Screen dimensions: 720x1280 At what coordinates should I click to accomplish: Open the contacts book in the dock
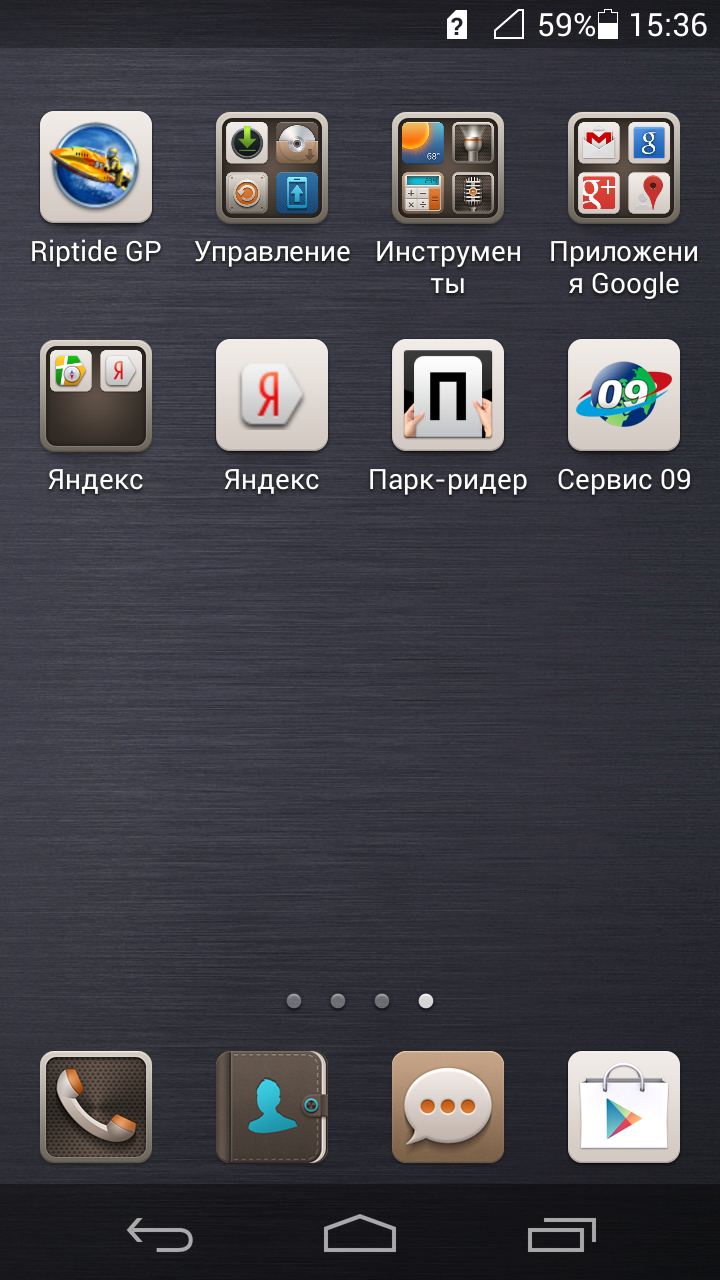(272, 1107)
